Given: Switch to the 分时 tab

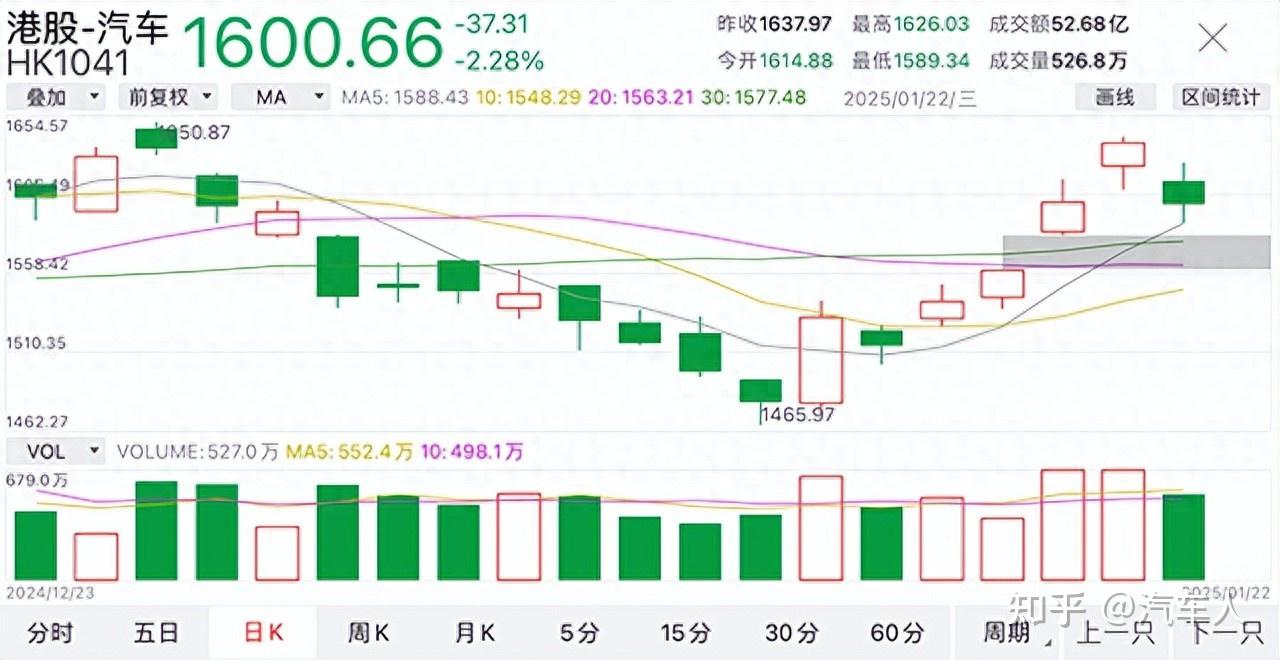Looking at the screenshot, I should (x=51, y=632).
